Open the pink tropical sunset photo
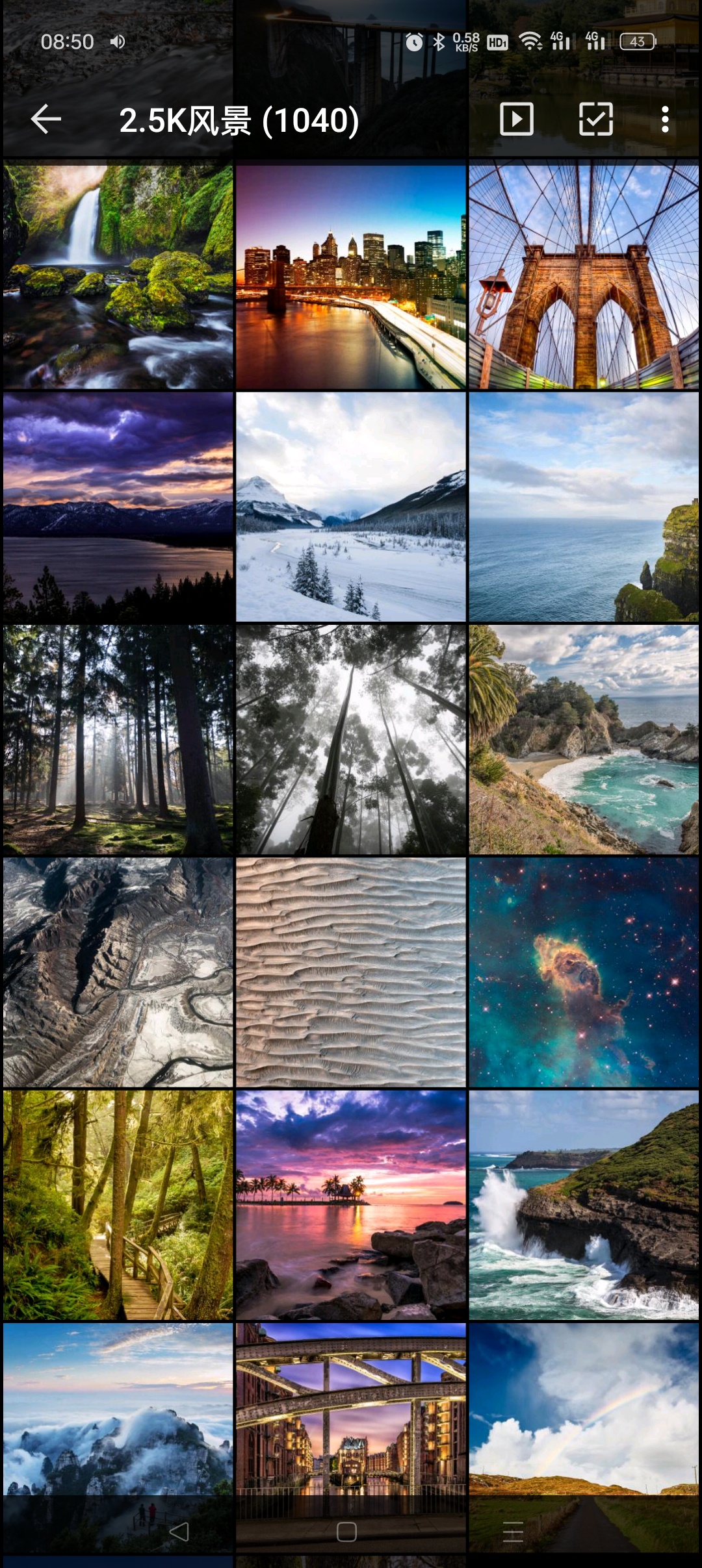Screen dimensions: 702x1568 pos(351,1204)
